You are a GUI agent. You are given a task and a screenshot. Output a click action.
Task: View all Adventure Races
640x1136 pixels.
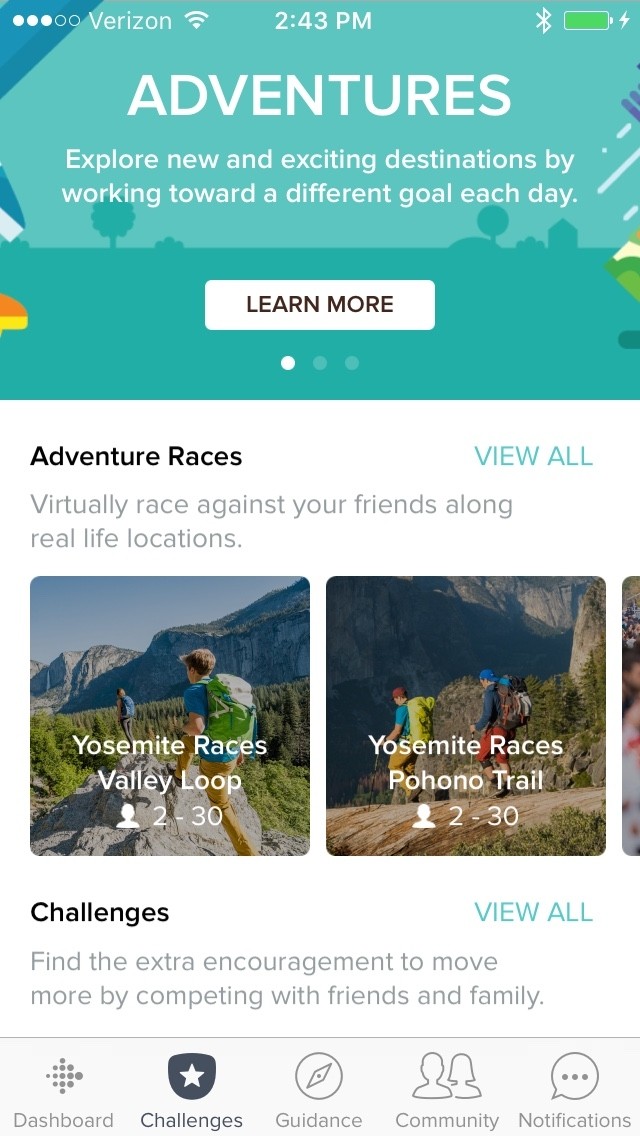533,457
